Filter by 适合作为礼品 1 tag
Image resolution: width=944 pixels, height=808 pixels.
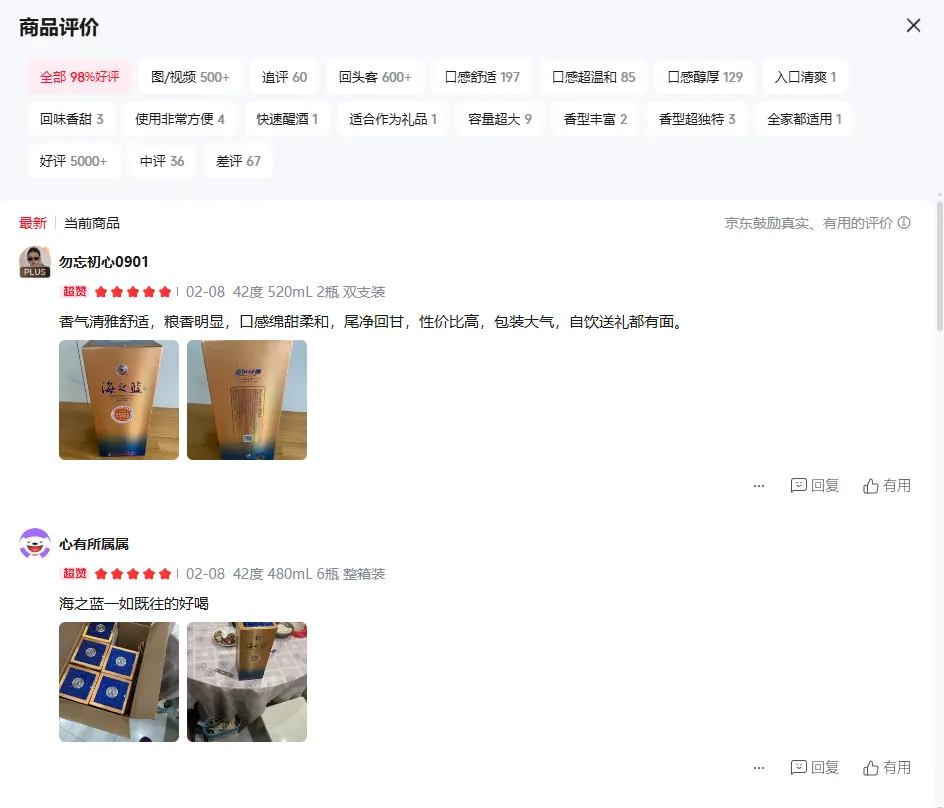tap(393, 119)
